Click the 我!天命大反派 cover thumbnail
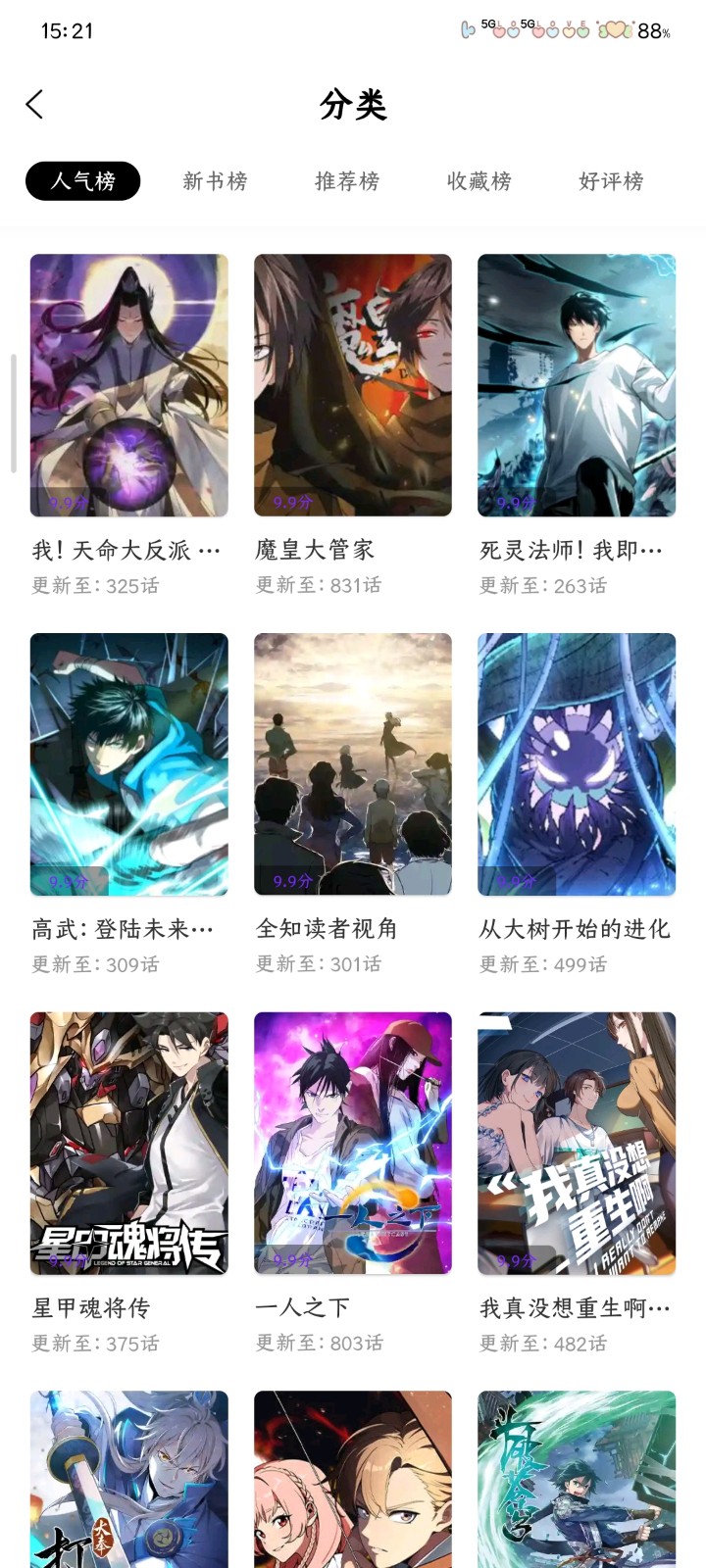 128,384
